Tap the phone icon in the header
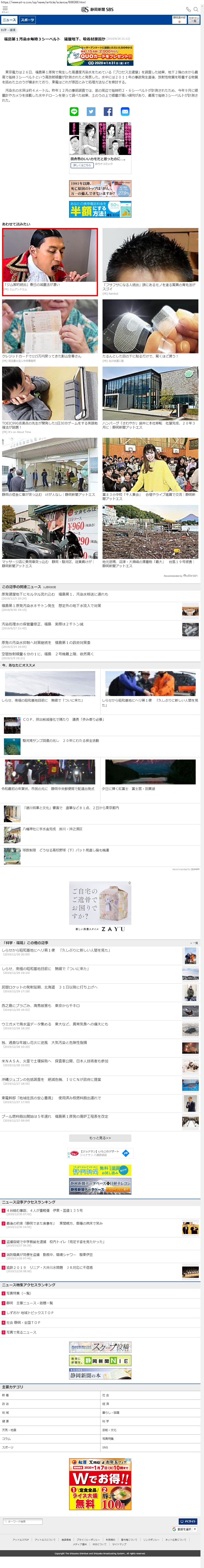This screenshot has height=1568, width=204. (188, 9)
